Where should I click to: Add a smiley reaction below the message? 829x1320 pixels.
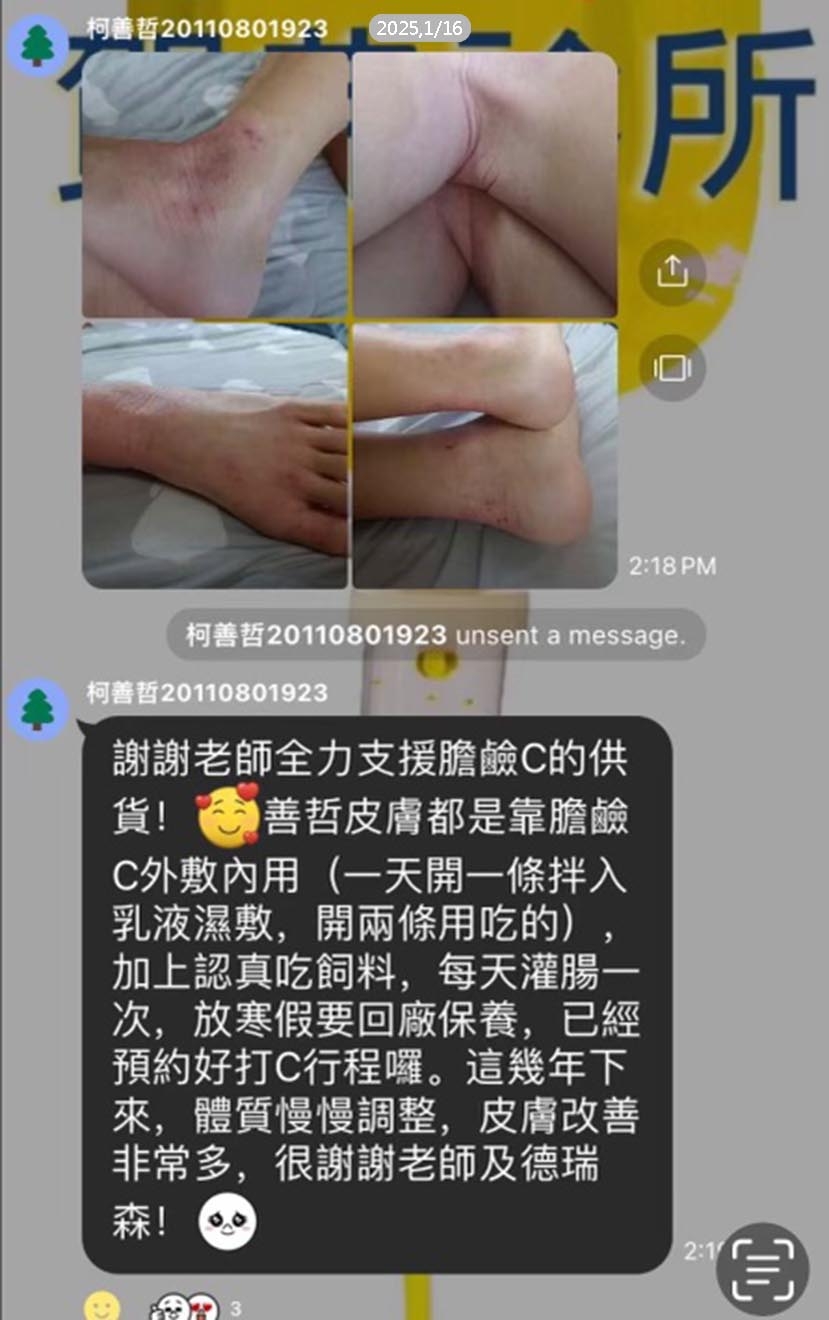(101, 1306)
